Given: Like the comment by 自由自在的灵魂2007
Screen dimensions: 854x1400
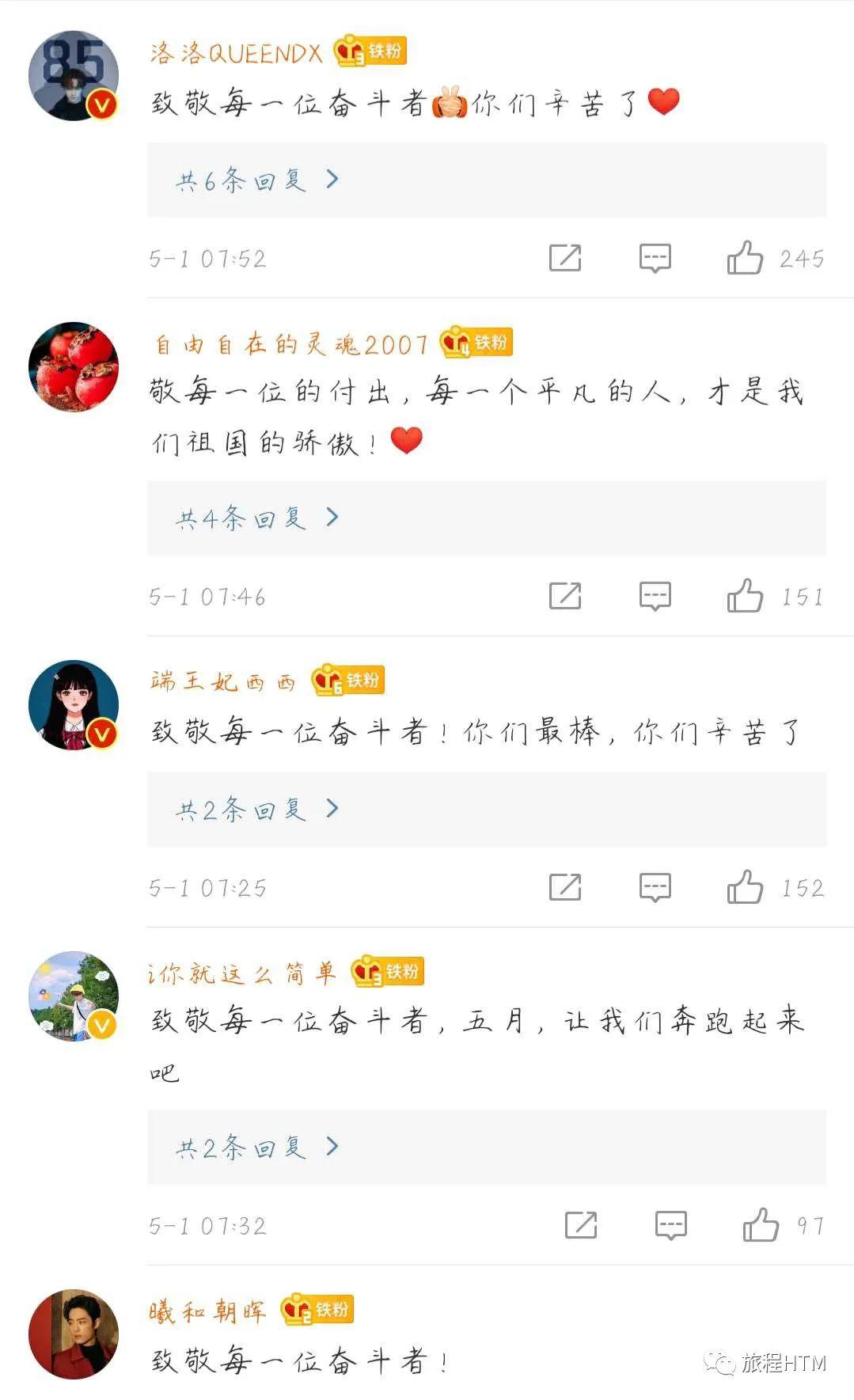Looking at the screenshot, I should [745, 596].
